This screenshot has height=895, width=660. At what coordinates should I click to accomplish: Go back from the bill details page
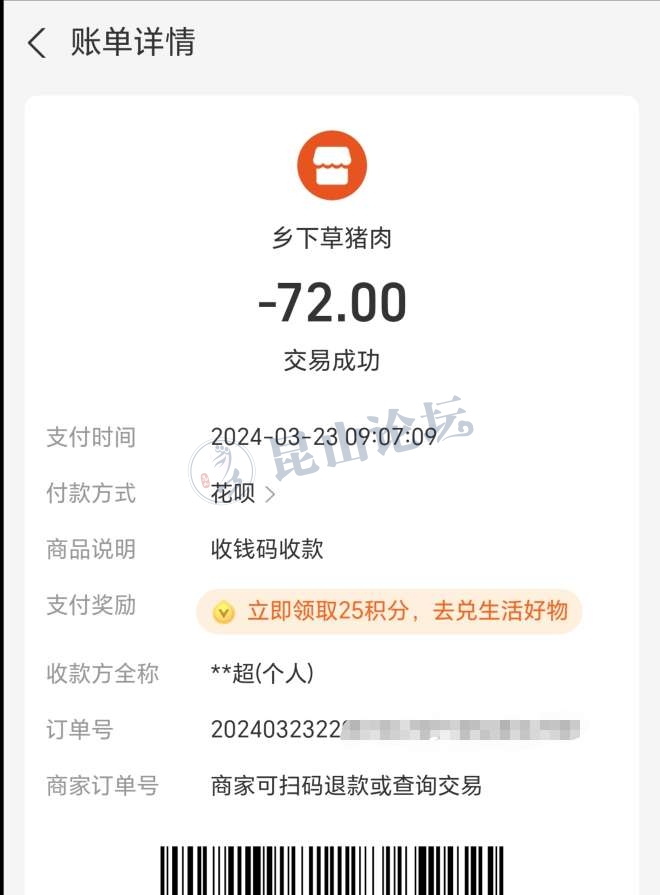click(x=37, y=43)
